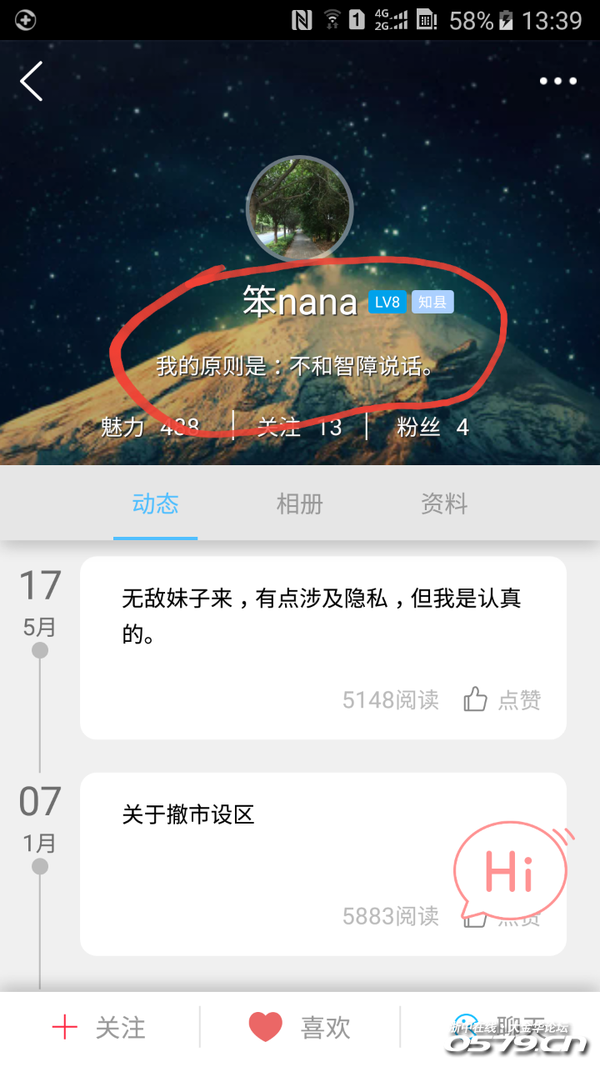View the 关注 following list in header
This screenshot has height=1067, width=600.
point(298,427)
